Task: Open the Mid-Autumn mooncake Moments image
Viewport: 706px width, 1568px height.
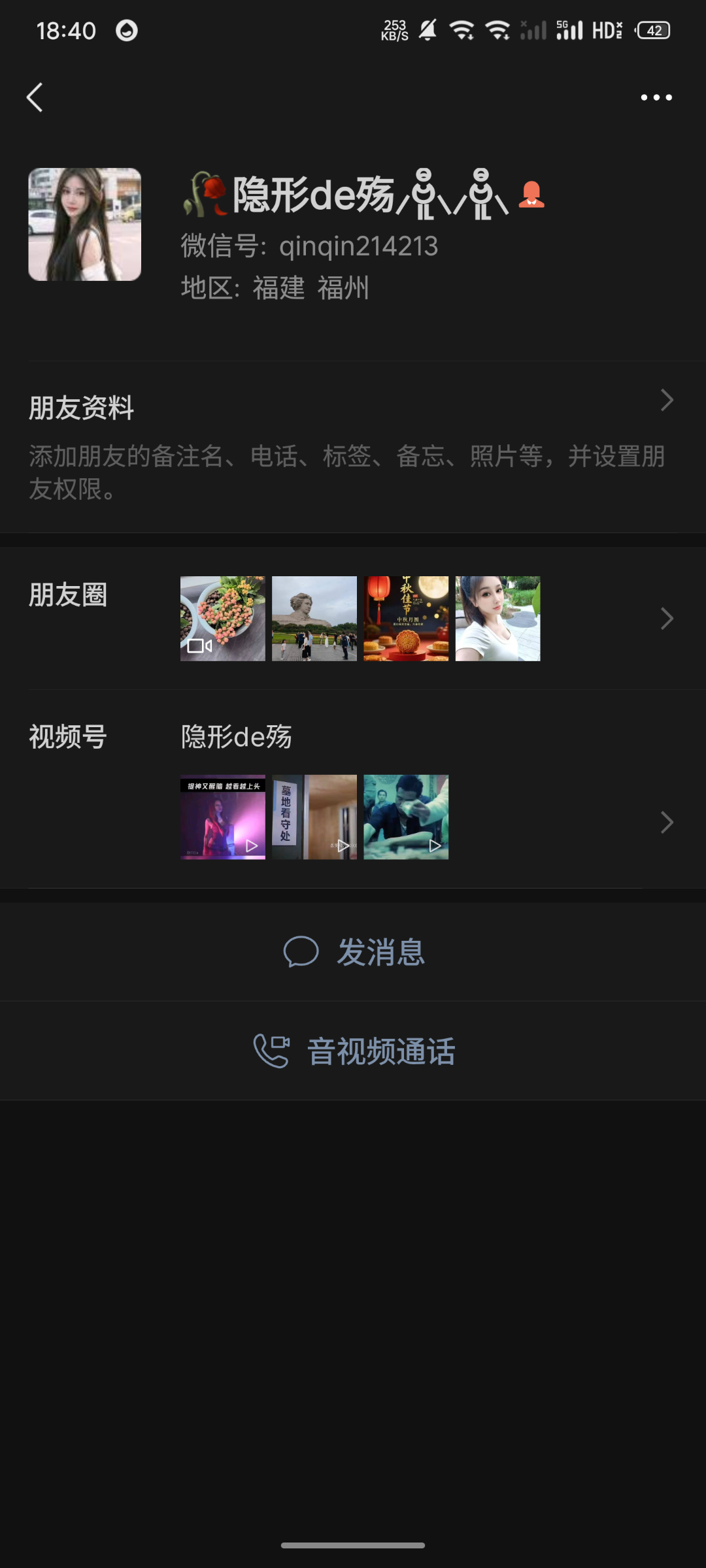Action: (405, 618)
